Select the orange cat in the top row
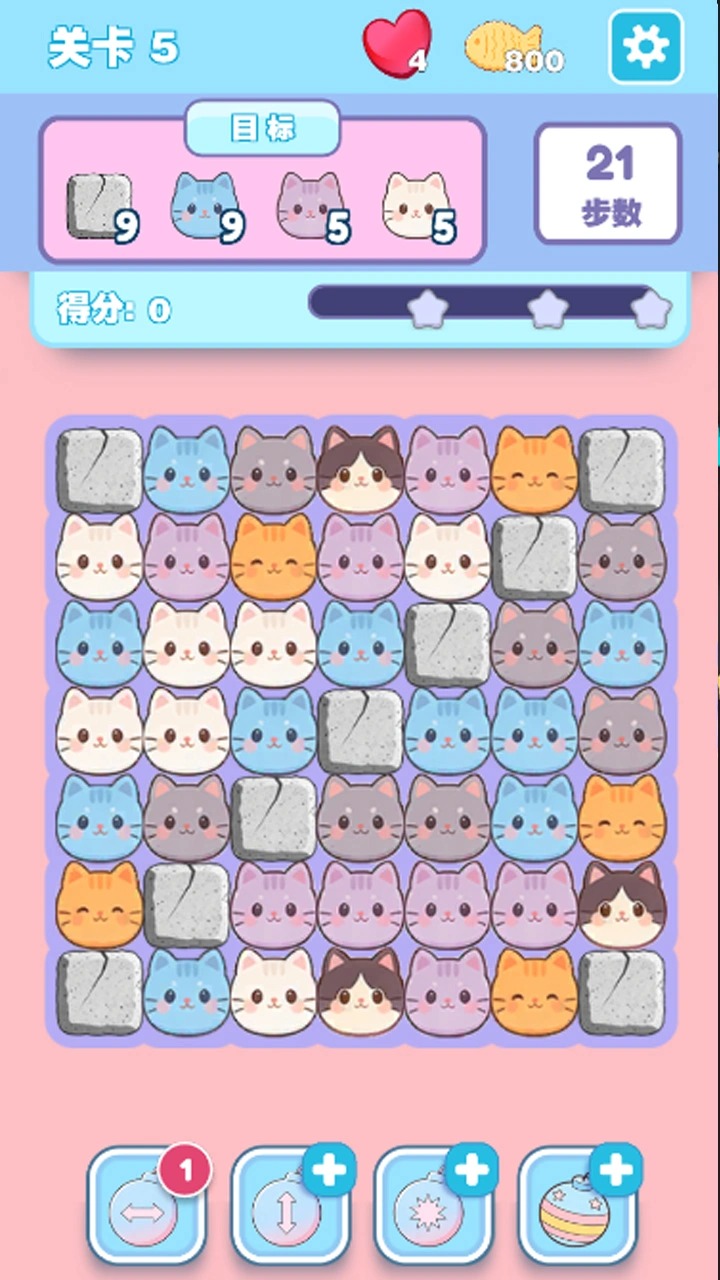720x1280 pixels. (535, 467)
